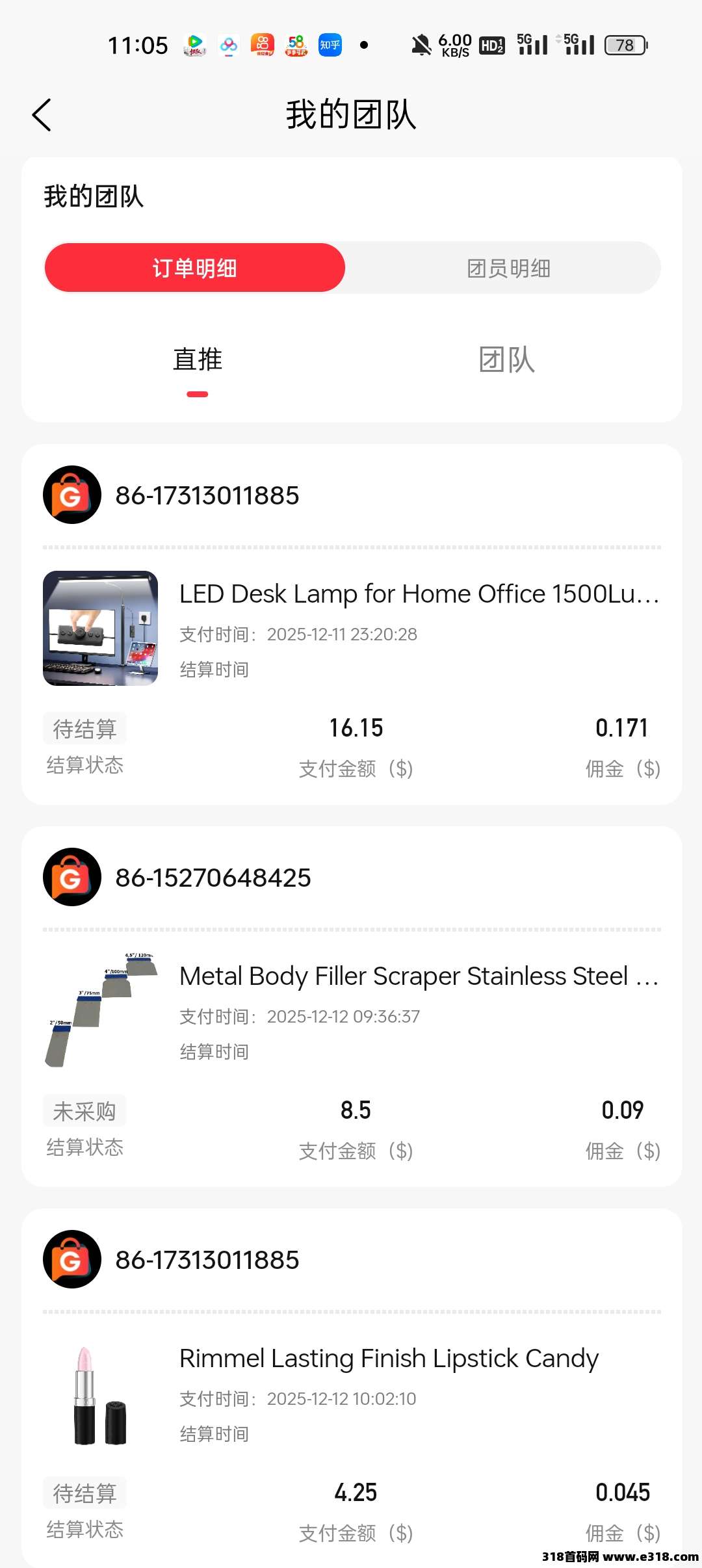Select the 直推 tab
The width and height of the screenshot is (702, 1568).
(198, 359)
